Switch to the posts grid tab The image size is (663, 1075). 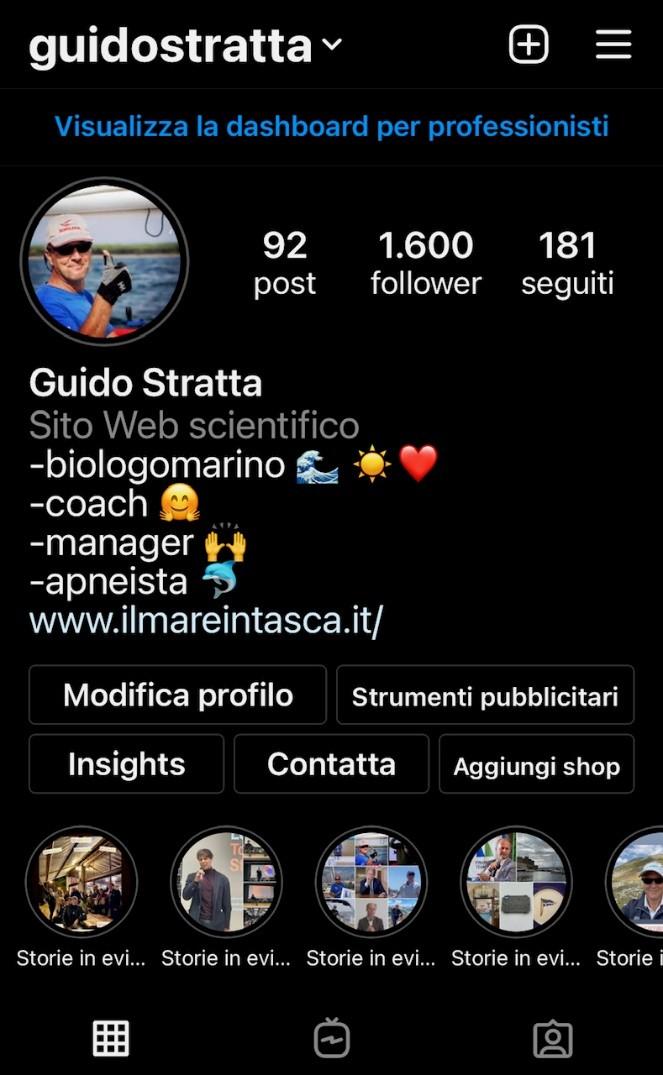[x=111, y=1038]
